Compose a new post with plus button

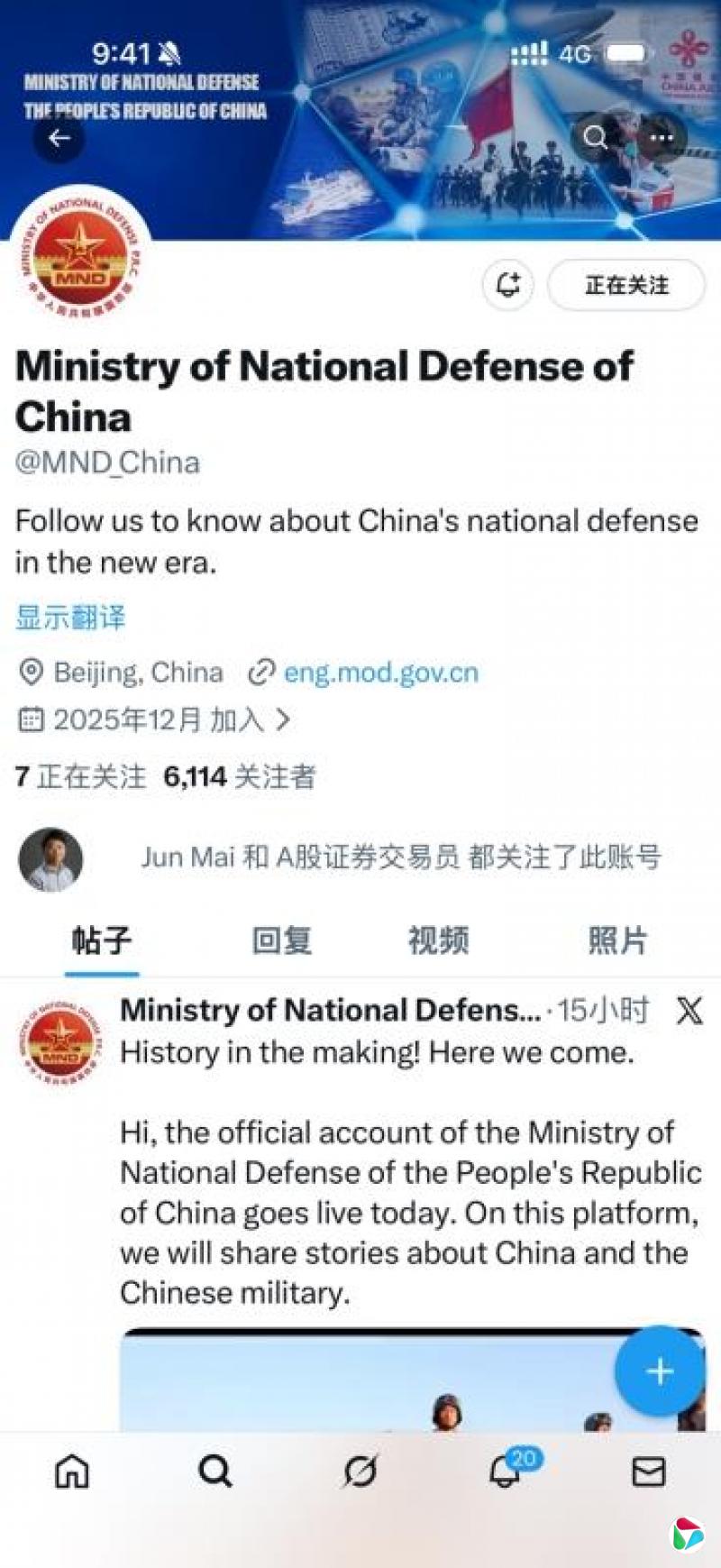(660, 1371)
